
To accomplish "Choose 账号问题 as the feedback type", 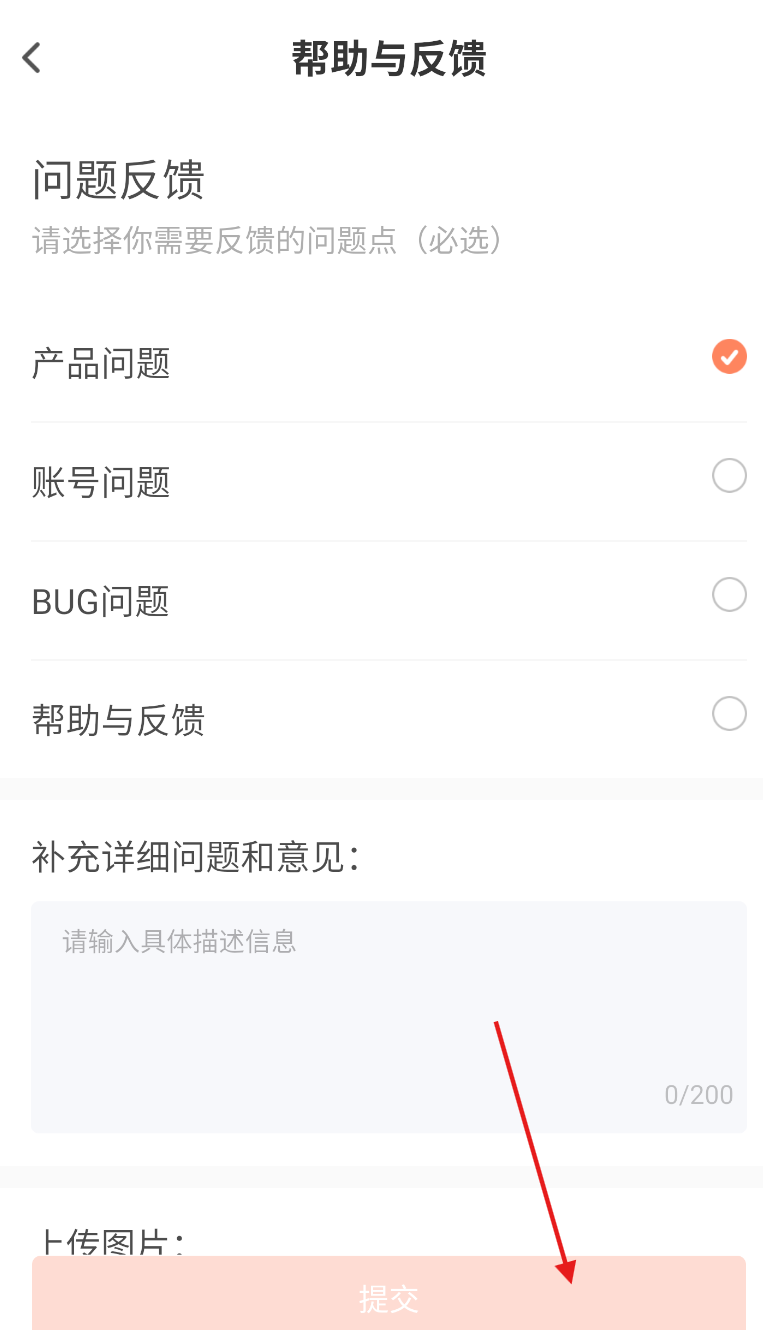I will pos(729,476).
